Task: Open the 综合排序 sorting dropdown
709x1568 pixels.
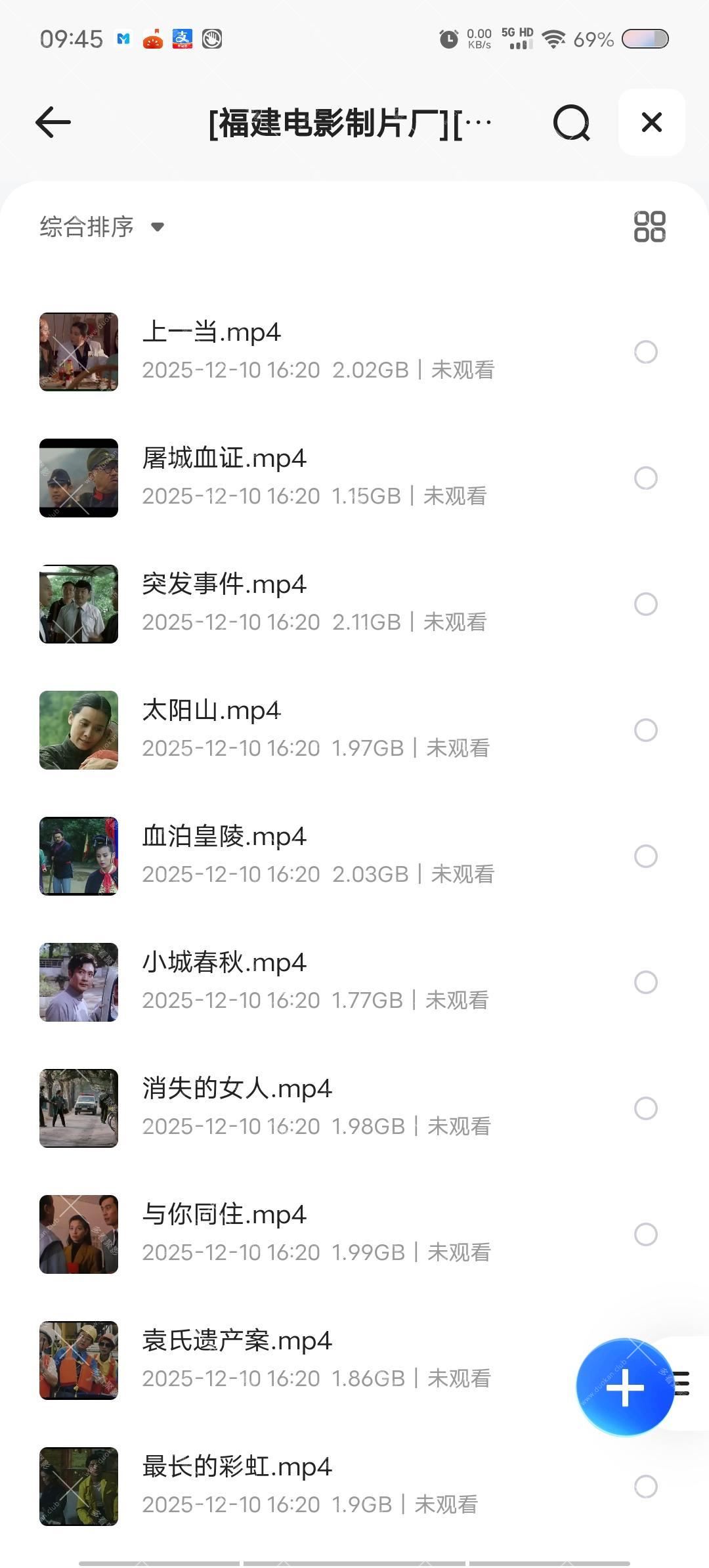Action: coord(87,227)
